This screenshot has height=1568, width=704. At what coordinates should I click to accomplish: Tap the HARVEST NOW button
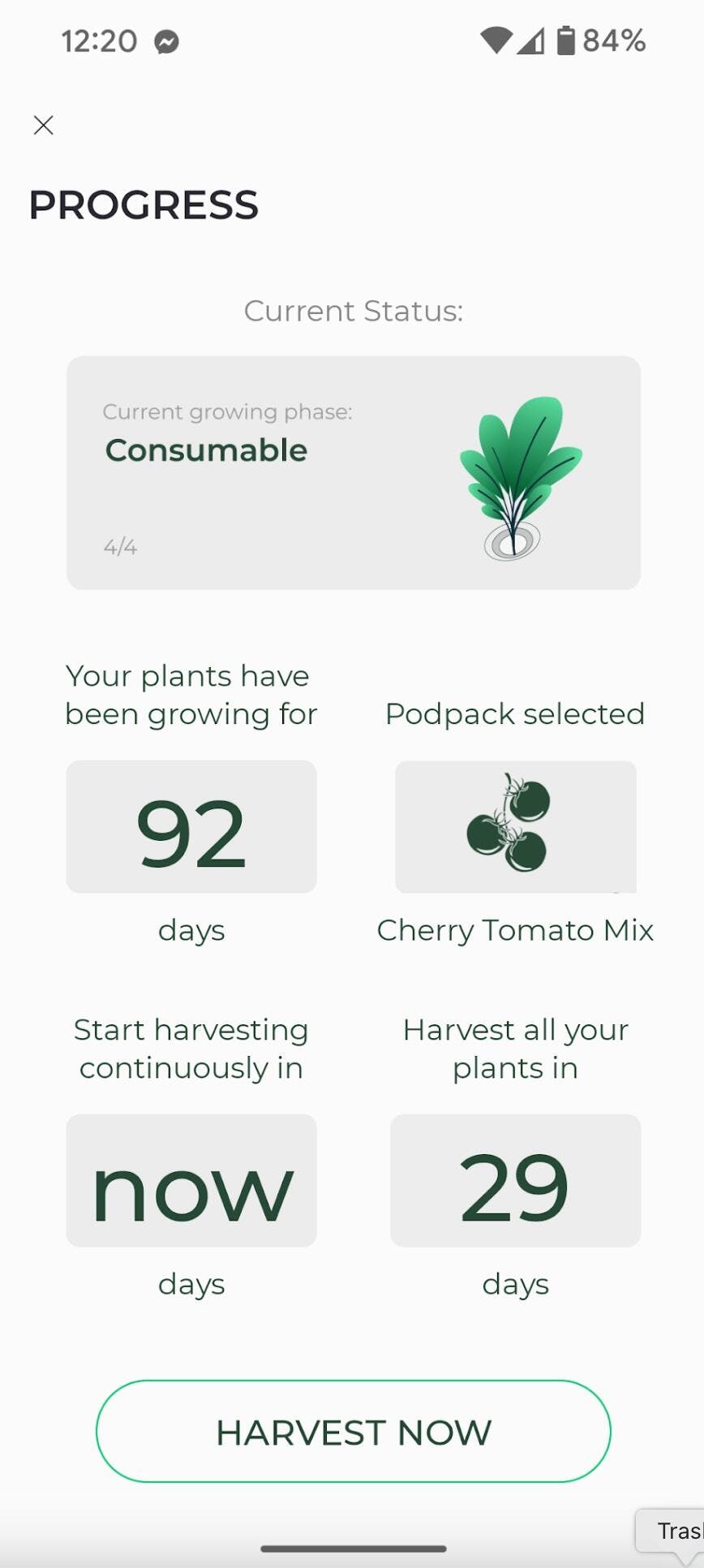(353, 1432)
